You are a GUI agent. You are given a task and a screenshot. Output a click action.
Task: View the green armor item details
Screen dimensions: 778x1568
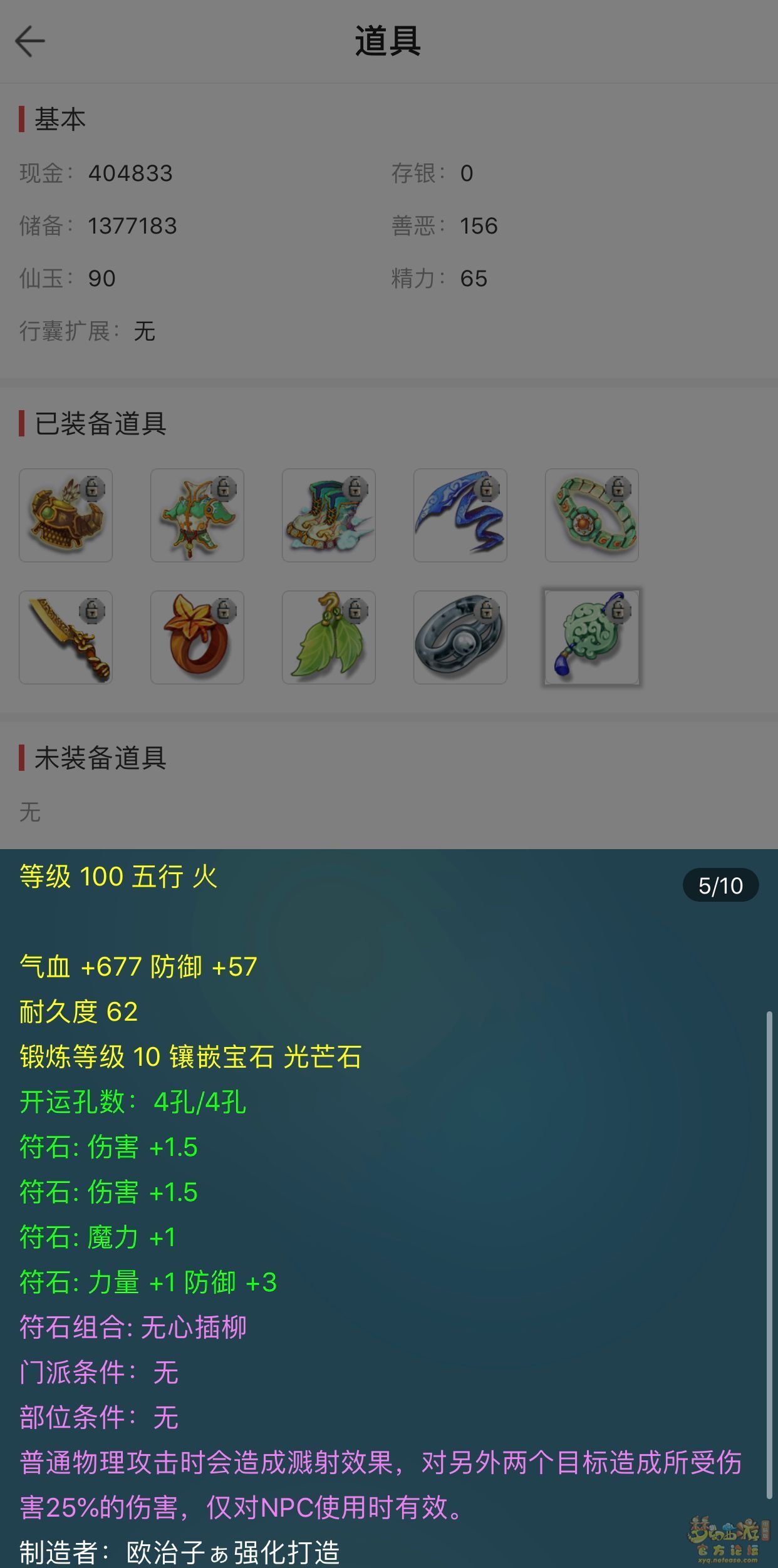click(x=197, y=515)
